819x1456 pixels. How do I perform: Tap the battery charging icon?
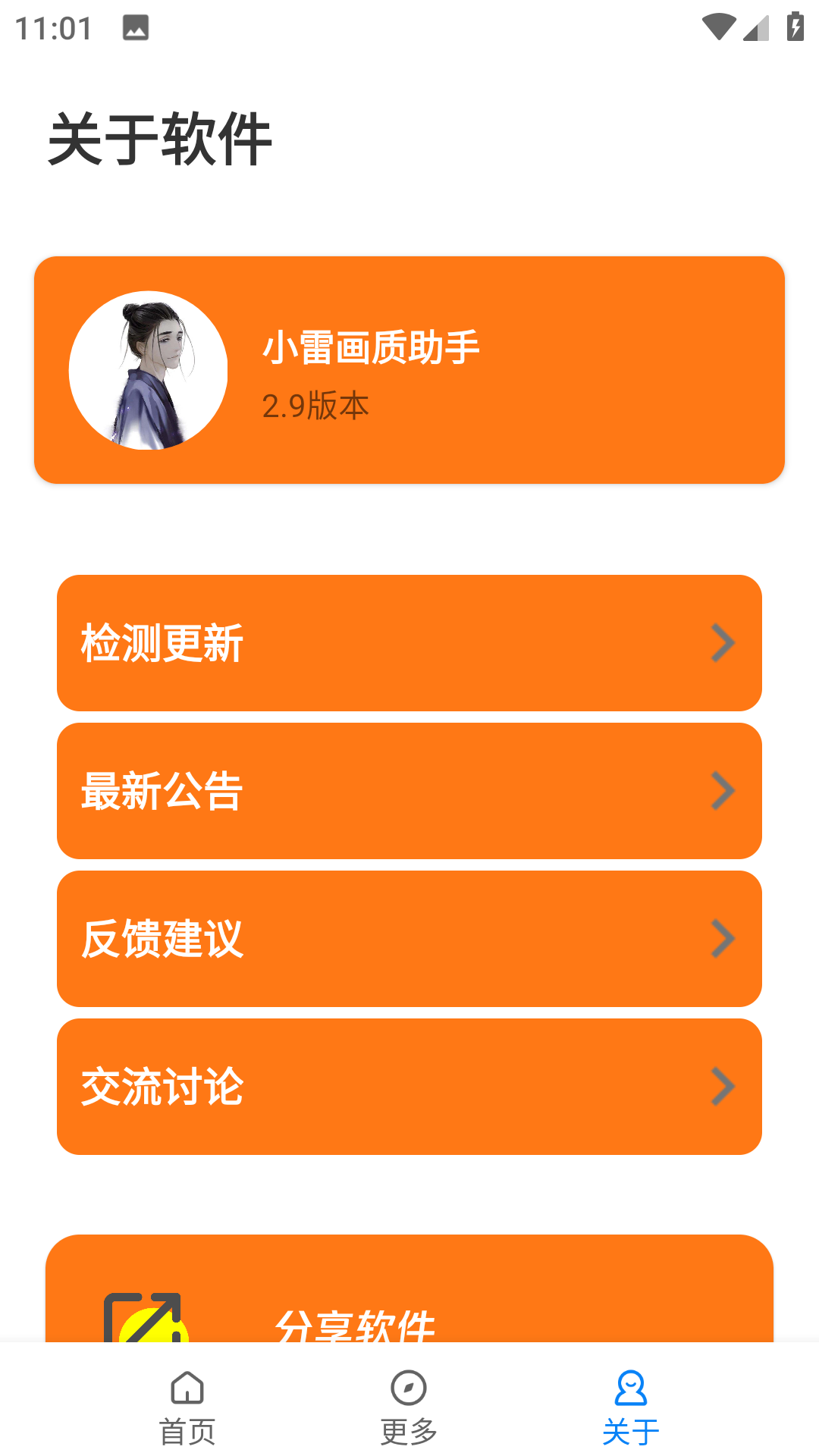pyautogui.click(x=793, y=25)
